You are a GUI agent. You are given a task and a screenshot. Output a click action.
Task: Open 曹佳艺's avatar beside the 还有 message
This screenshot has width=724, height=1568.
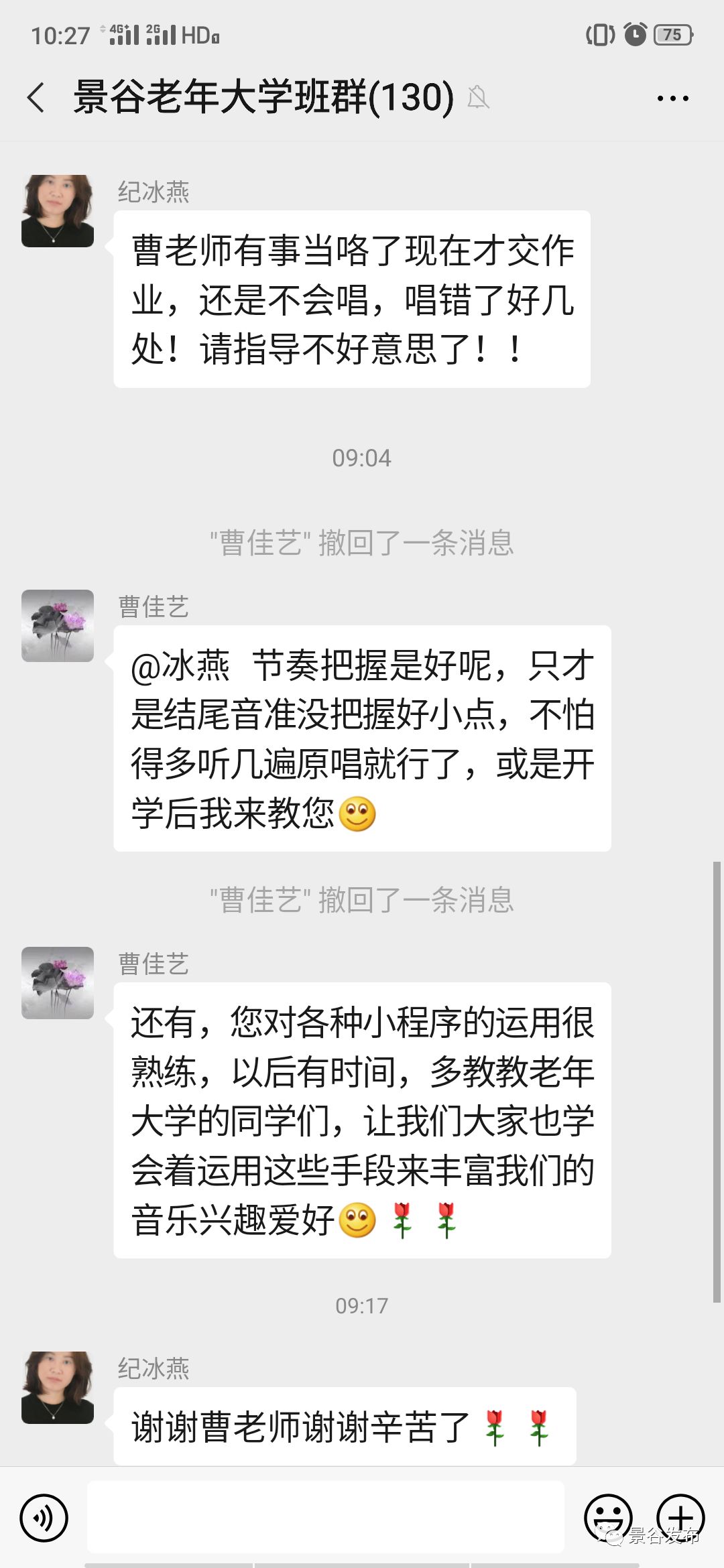[58, 983]
